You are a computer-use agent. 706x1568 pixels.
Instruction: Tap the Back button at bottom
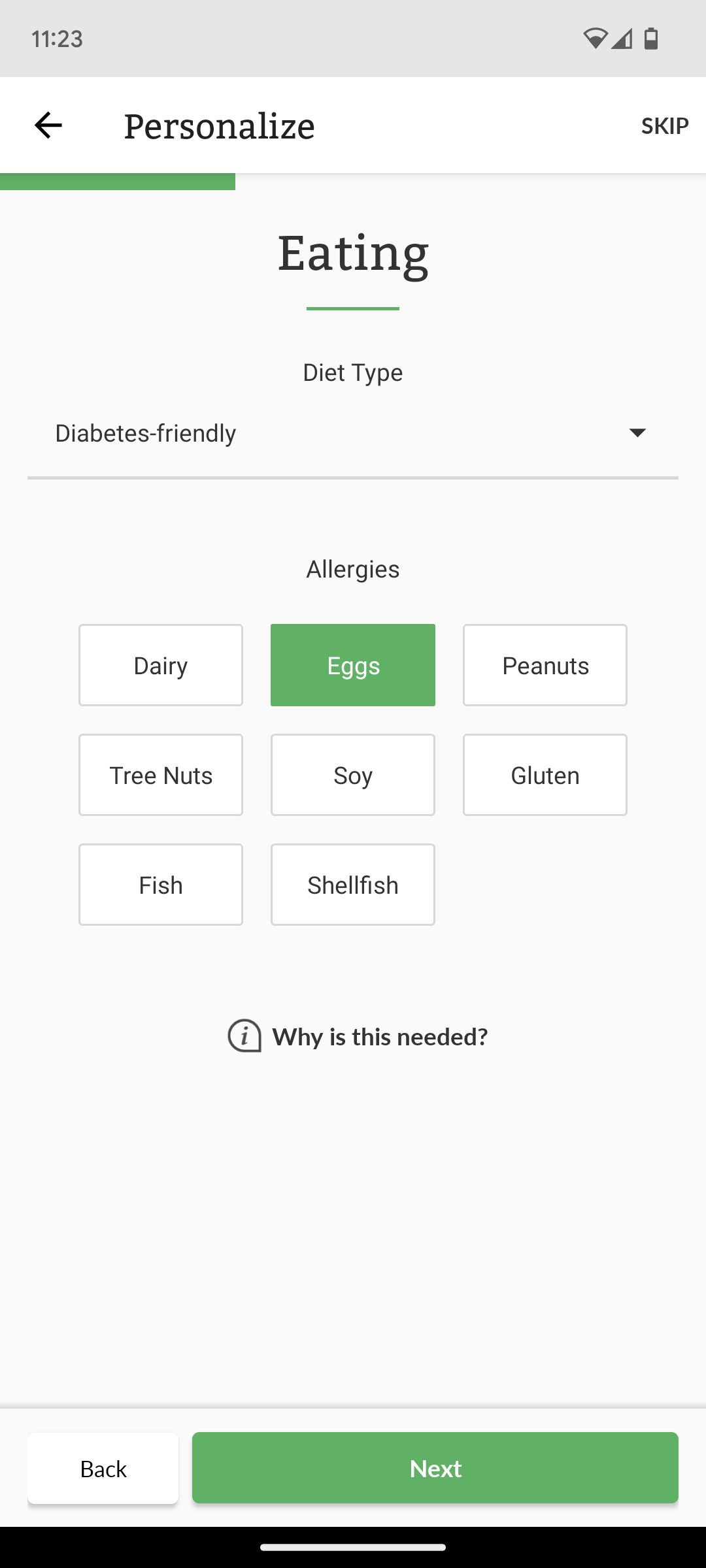(103, 1468)
